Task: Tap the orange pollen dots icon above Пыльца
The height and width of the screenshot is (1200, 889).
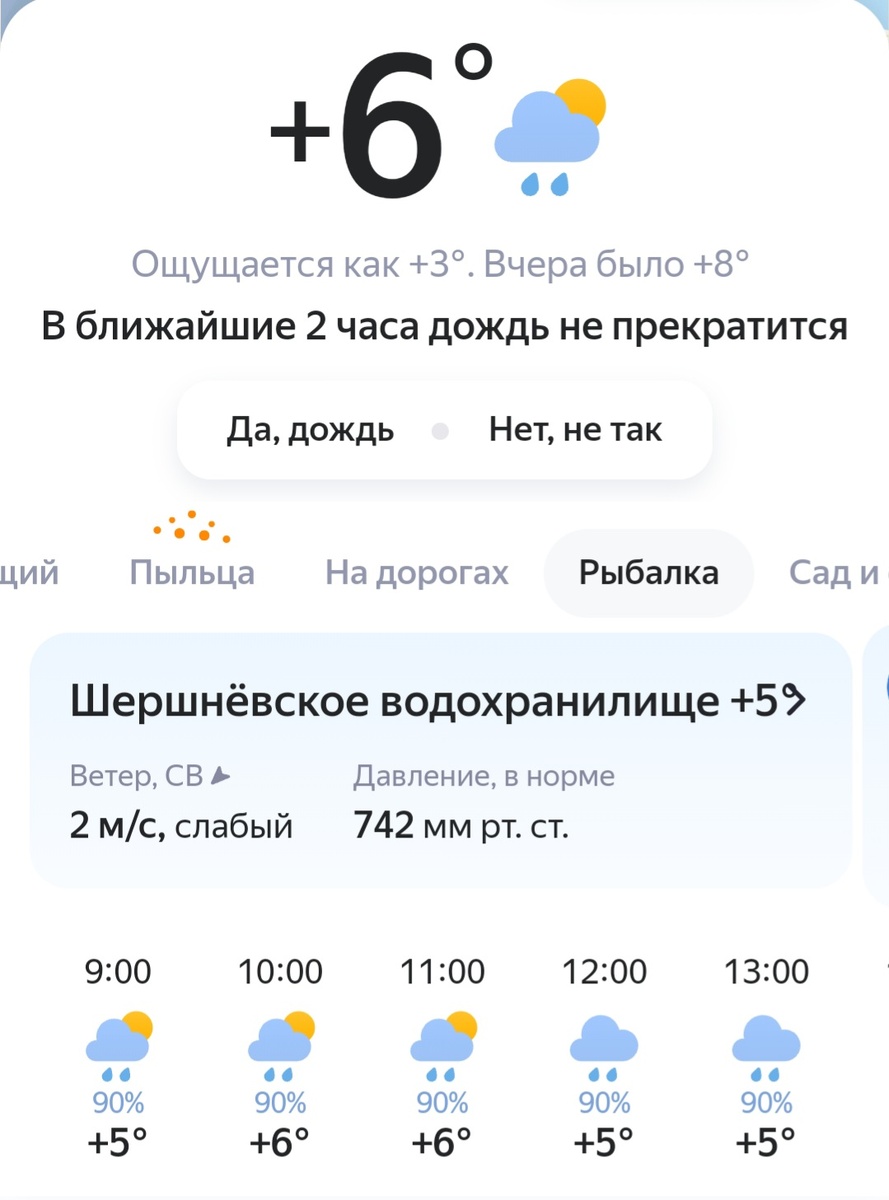Action: coord(190,524)
